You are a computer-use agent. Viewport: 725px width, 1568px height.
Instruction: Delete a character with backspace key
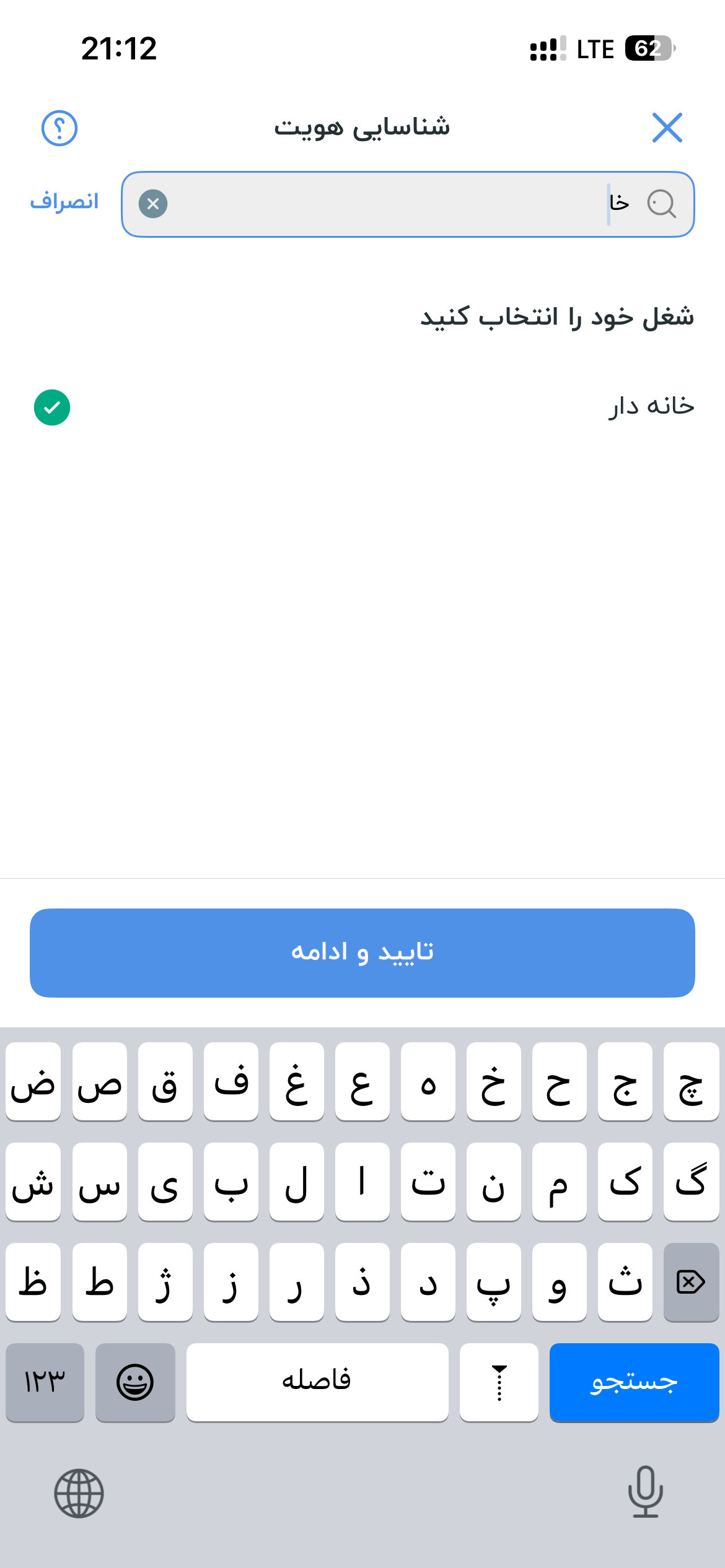tap(691, 1281)
